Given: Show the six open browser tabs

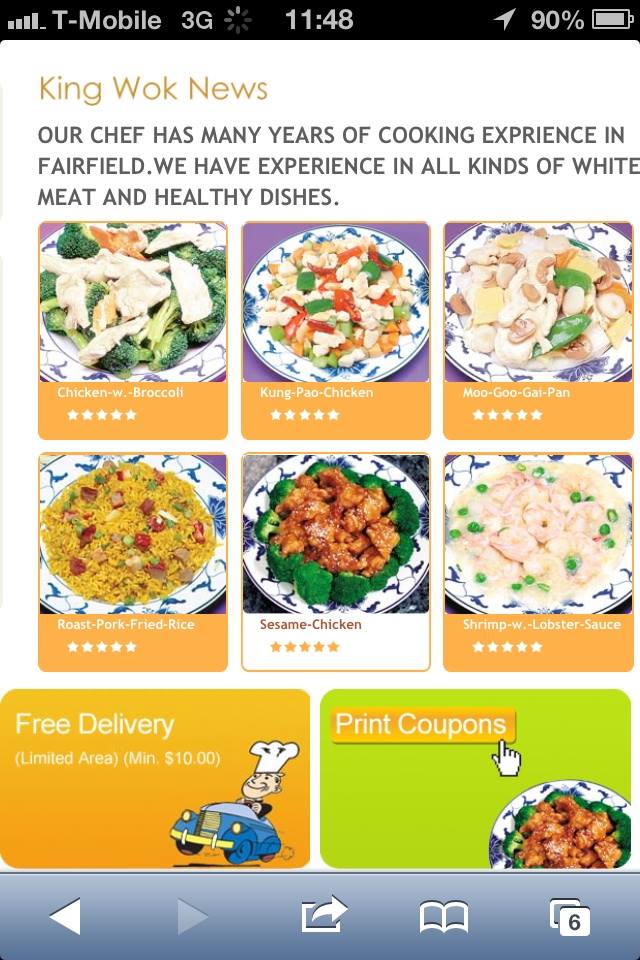Looking at the screenshot, I should click(570, 916).
